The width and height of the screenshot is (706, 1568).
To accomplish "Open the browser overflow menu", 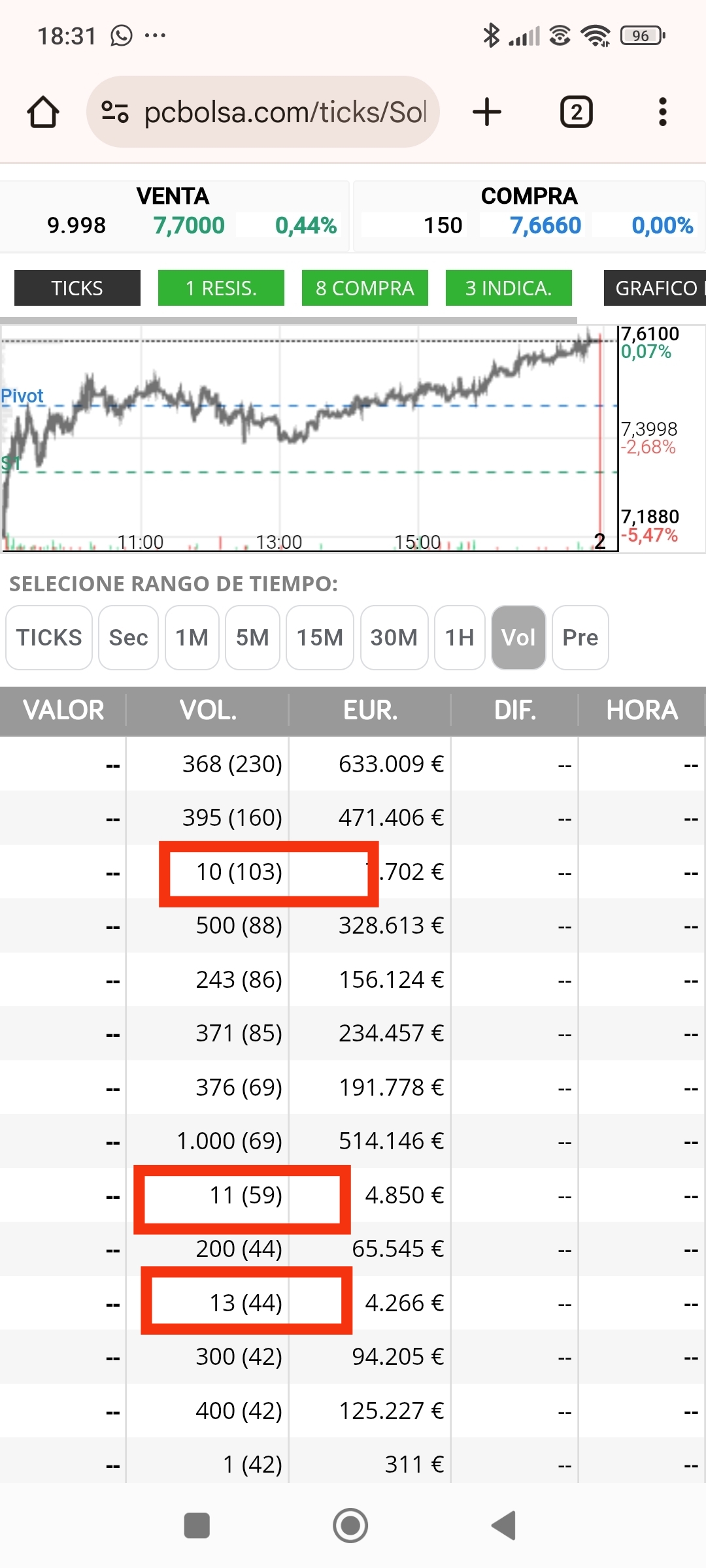I will tap(663, 112).
